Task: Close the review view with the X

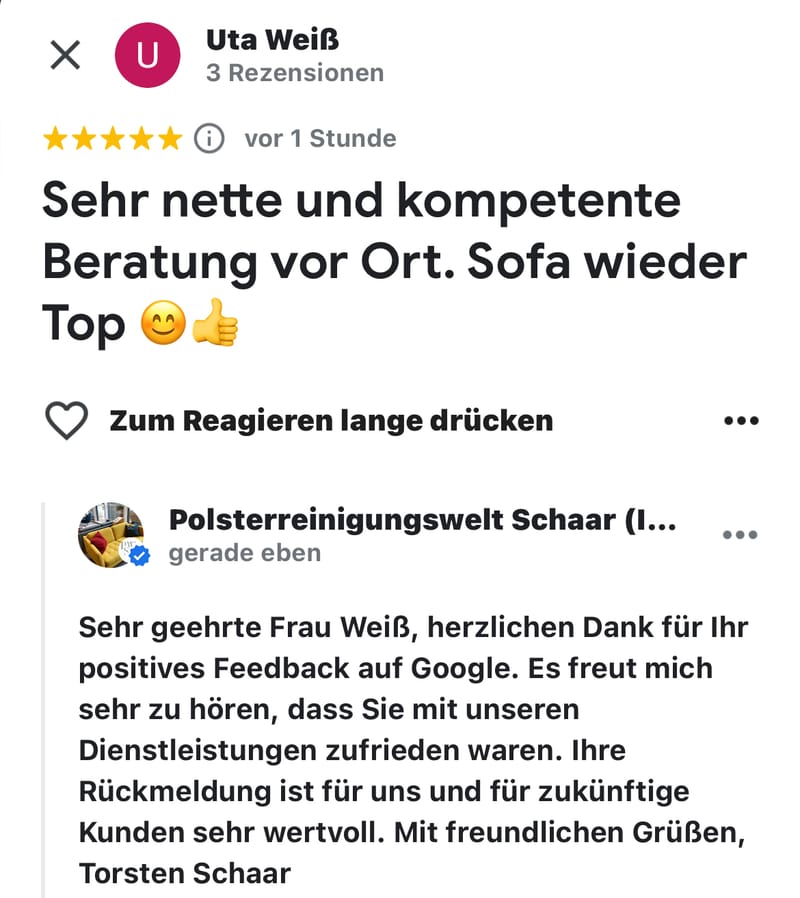Action: (x=65, y=56)
